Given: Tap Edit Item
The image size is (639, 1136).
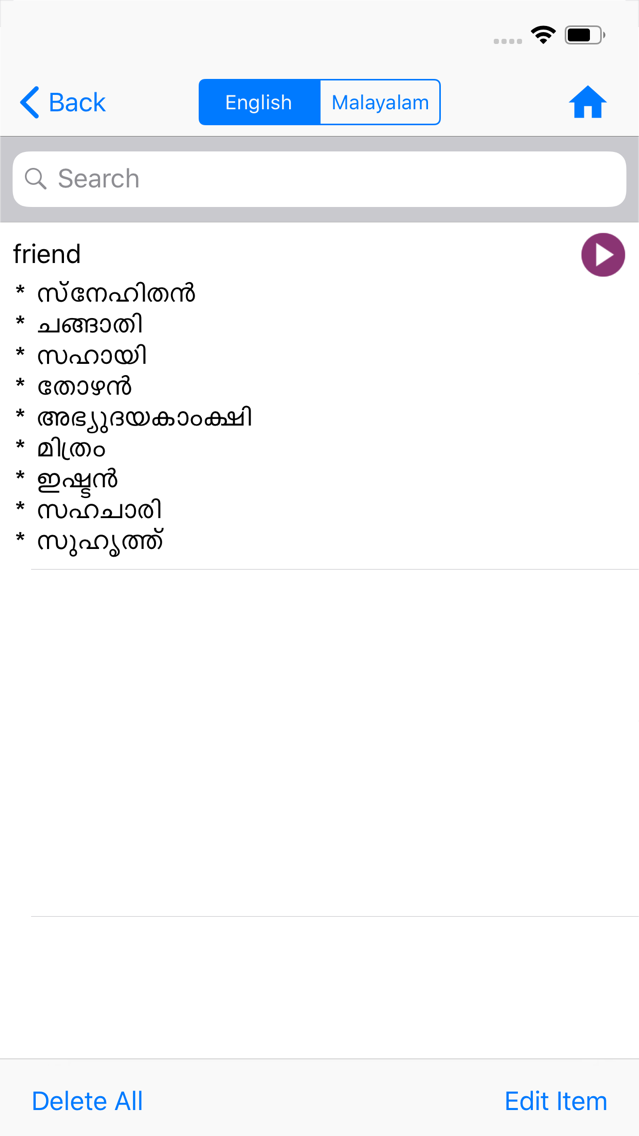Looking at the screenshot, I should tap(556, 1100).
